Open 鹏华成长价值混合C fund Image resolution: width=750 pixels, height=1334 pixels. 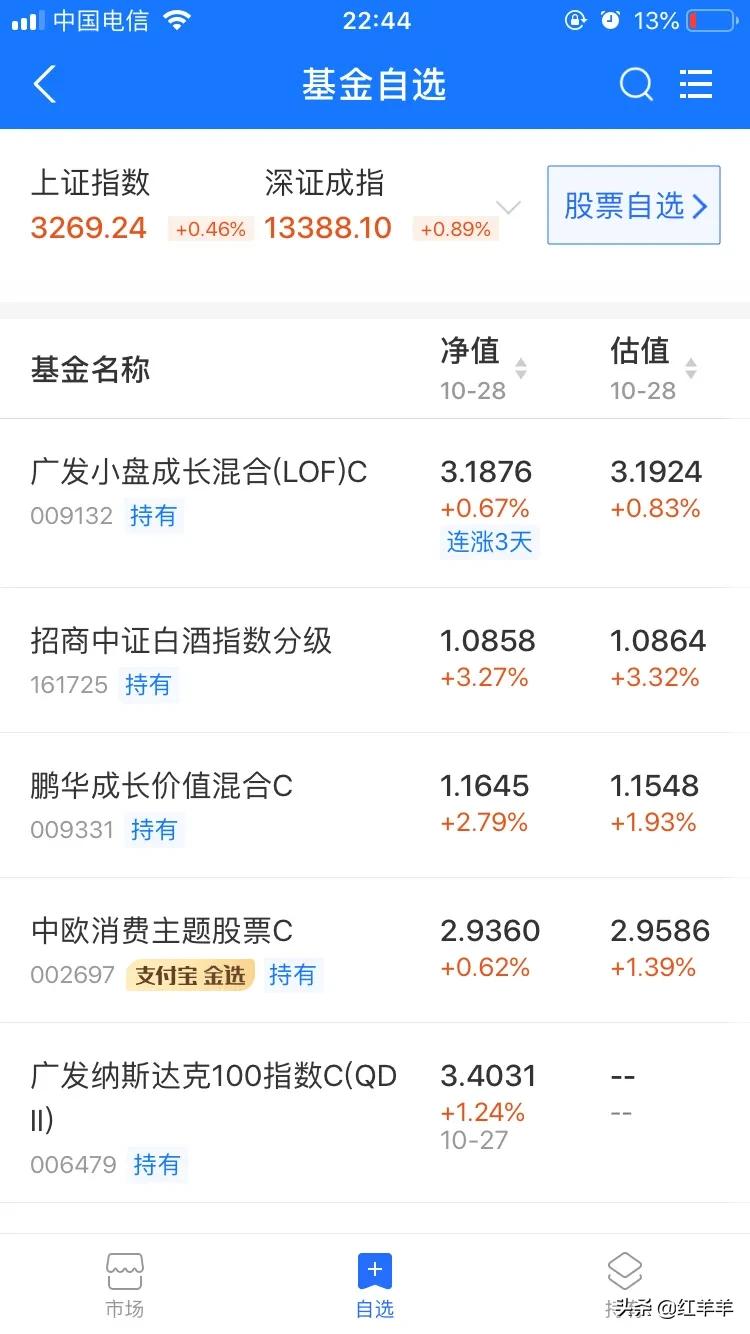click(x=375, y=805)
